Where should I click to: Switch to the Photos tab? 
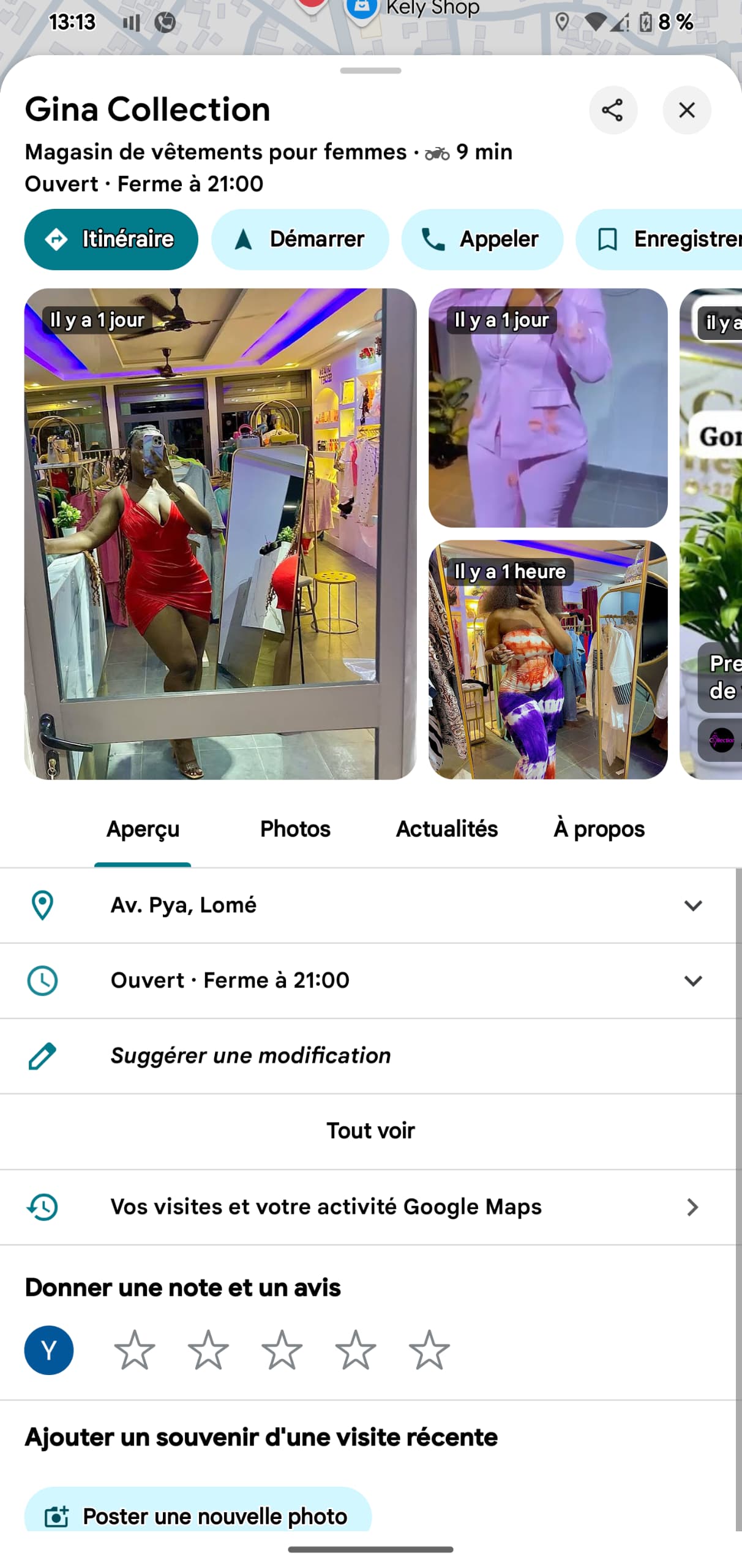pyautogui.click(x=295, y=829)
